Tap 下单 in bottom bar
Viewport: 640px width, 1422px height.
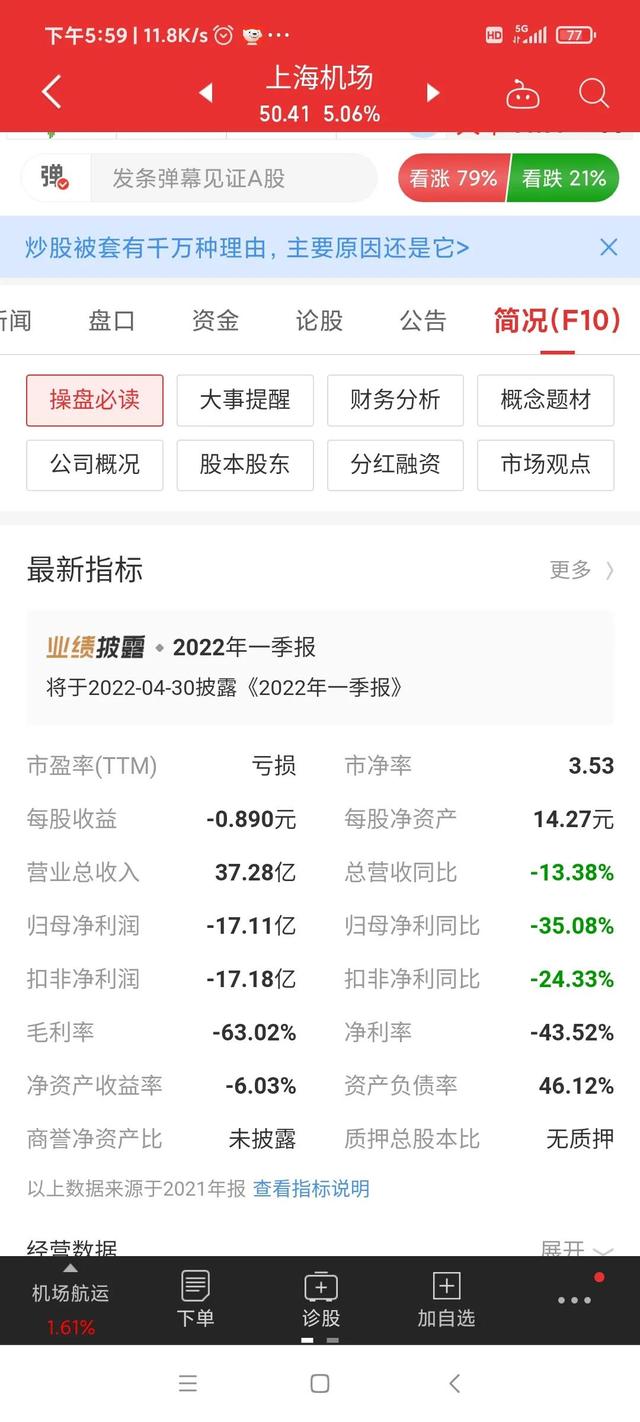point(195,1299)
